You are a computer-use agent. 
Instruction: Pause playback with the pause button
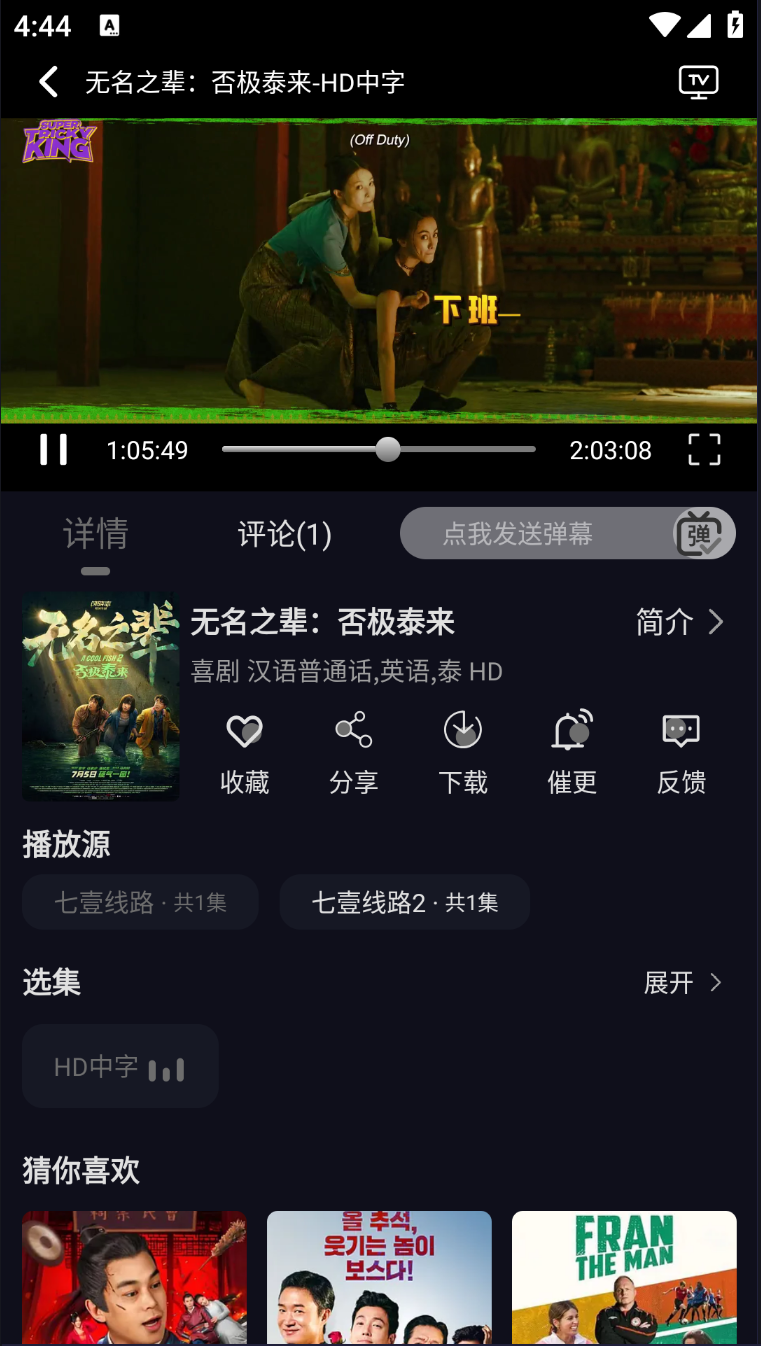pos(54,450)
